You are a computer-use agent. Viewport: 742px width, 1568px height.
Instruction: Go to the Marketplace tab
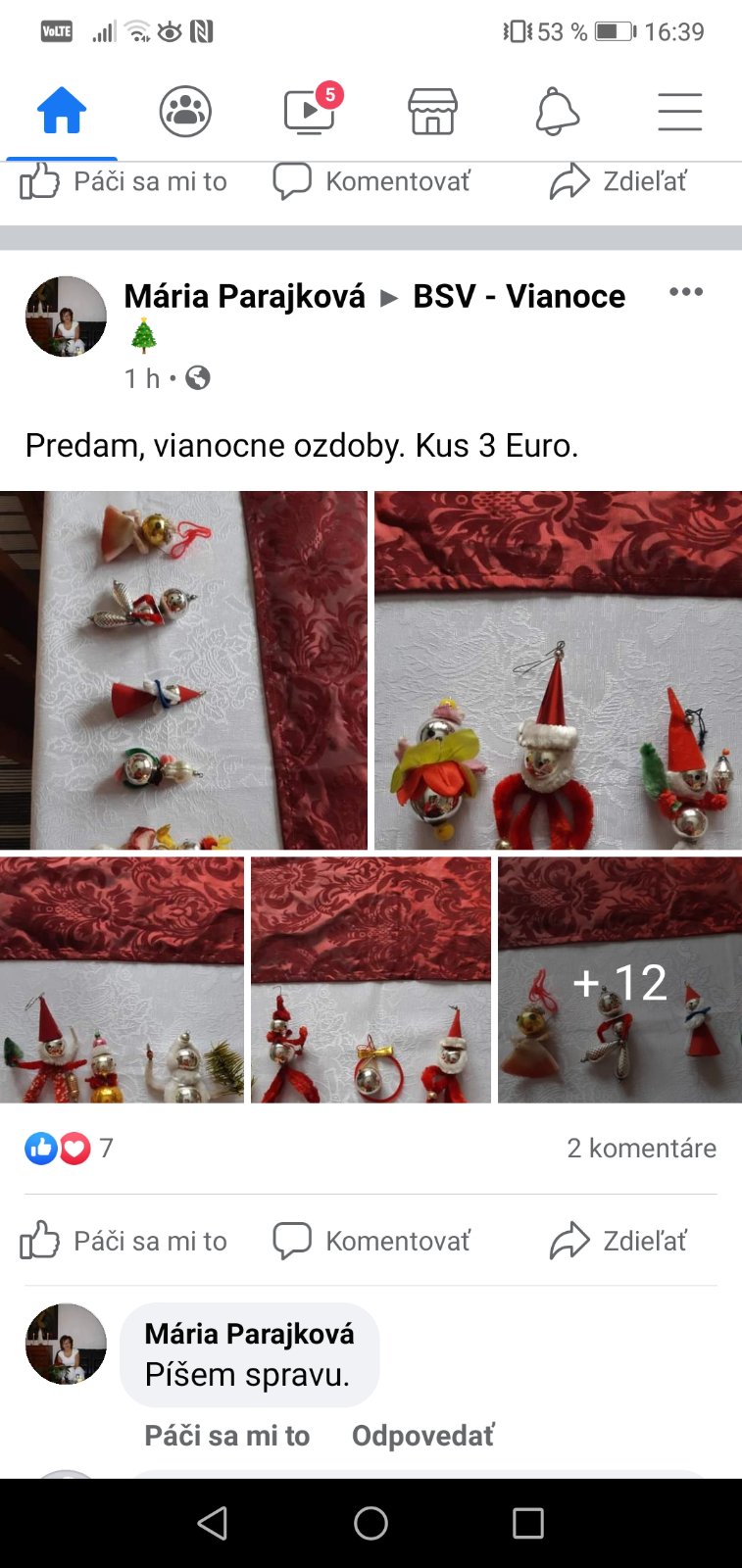(432, 111)
